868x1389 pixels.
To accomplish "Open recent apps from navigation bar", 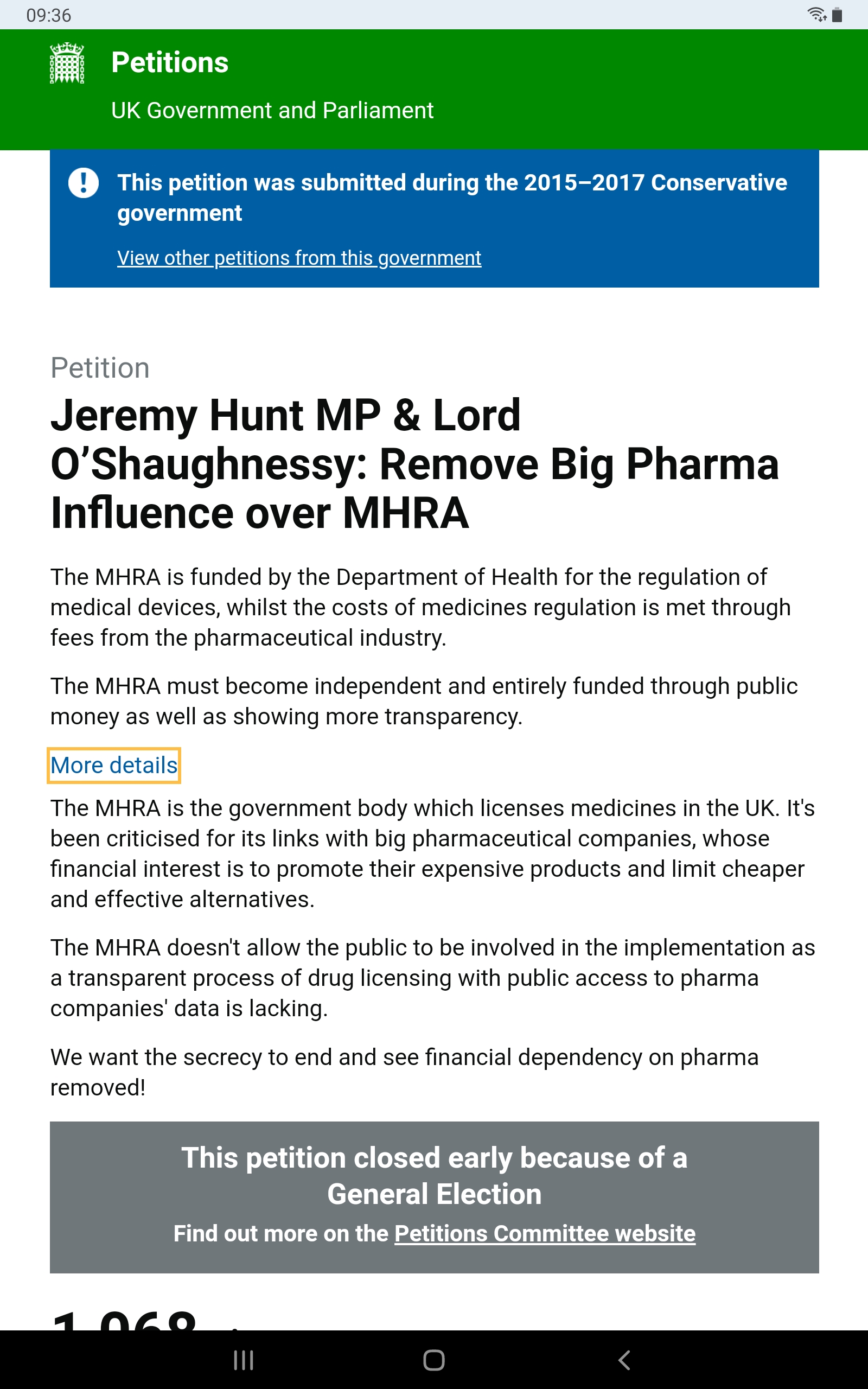I will [244, 1360].
